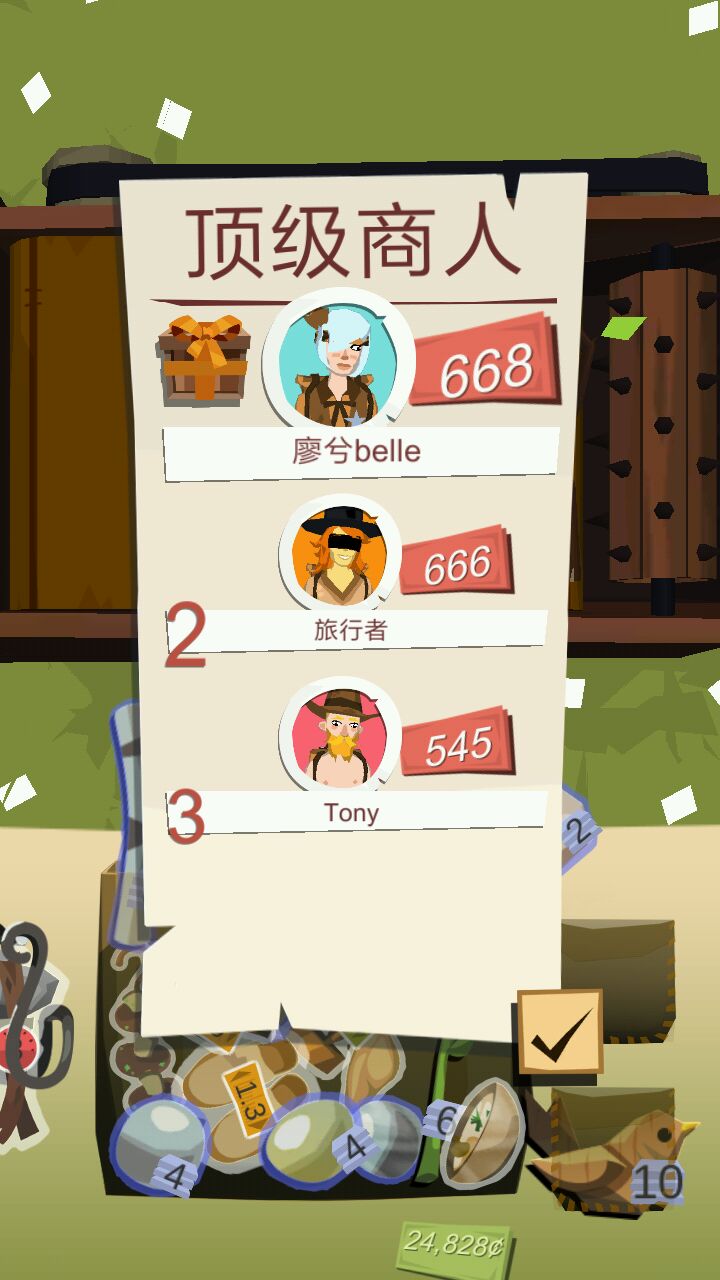View the 廖兮belle player entry
The width and height of the screenshot is (720, 1280).
click(358, 451)
